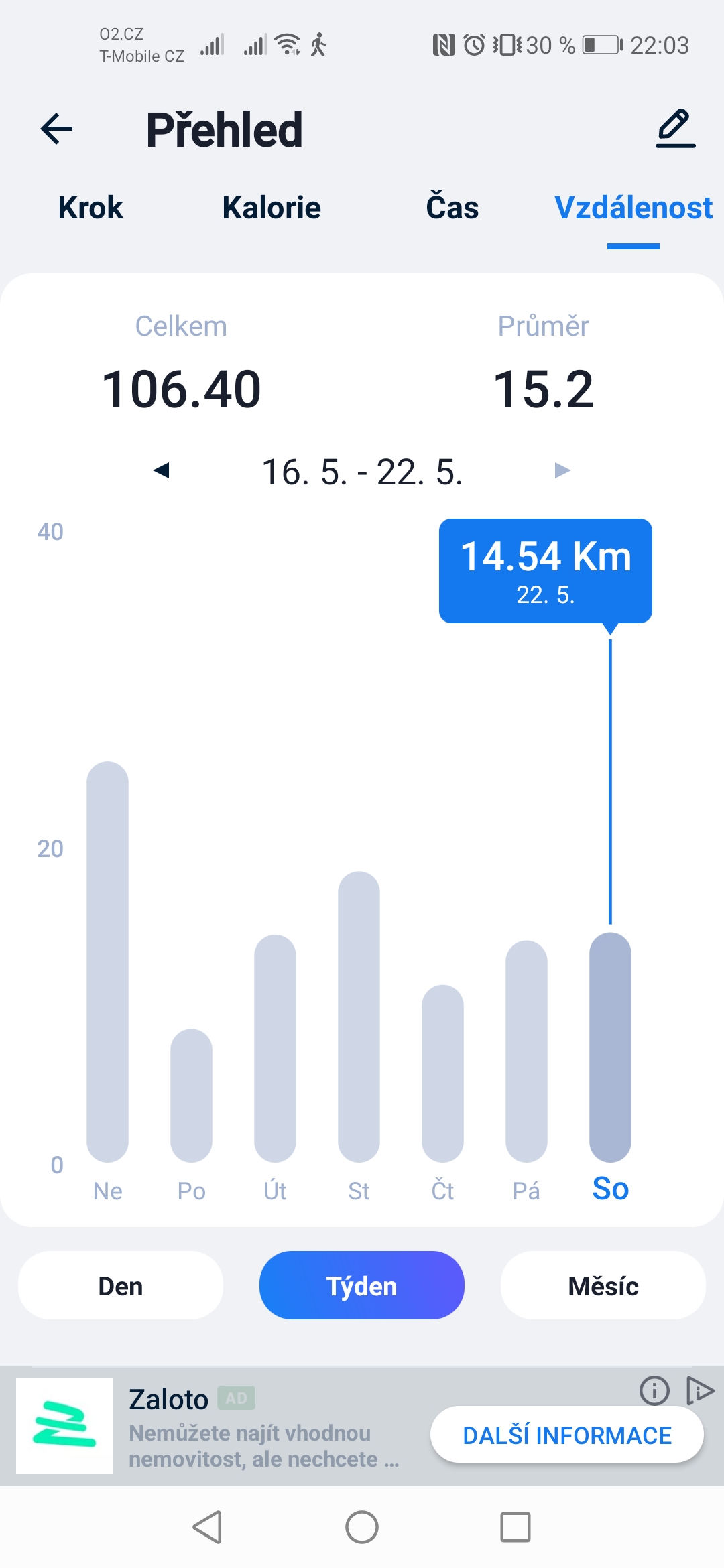Tap the system home button

click(362, 1527)
